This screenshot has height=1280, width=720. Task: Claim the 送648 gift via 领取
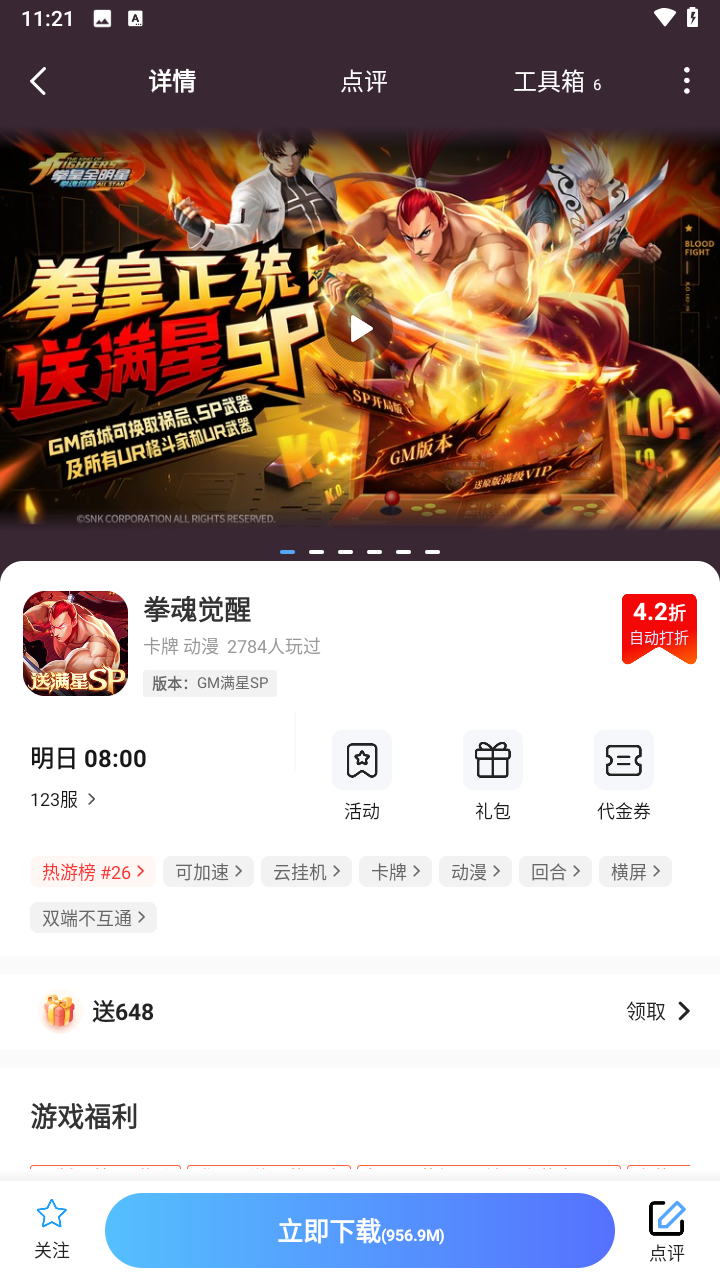tap(658, 1011)
